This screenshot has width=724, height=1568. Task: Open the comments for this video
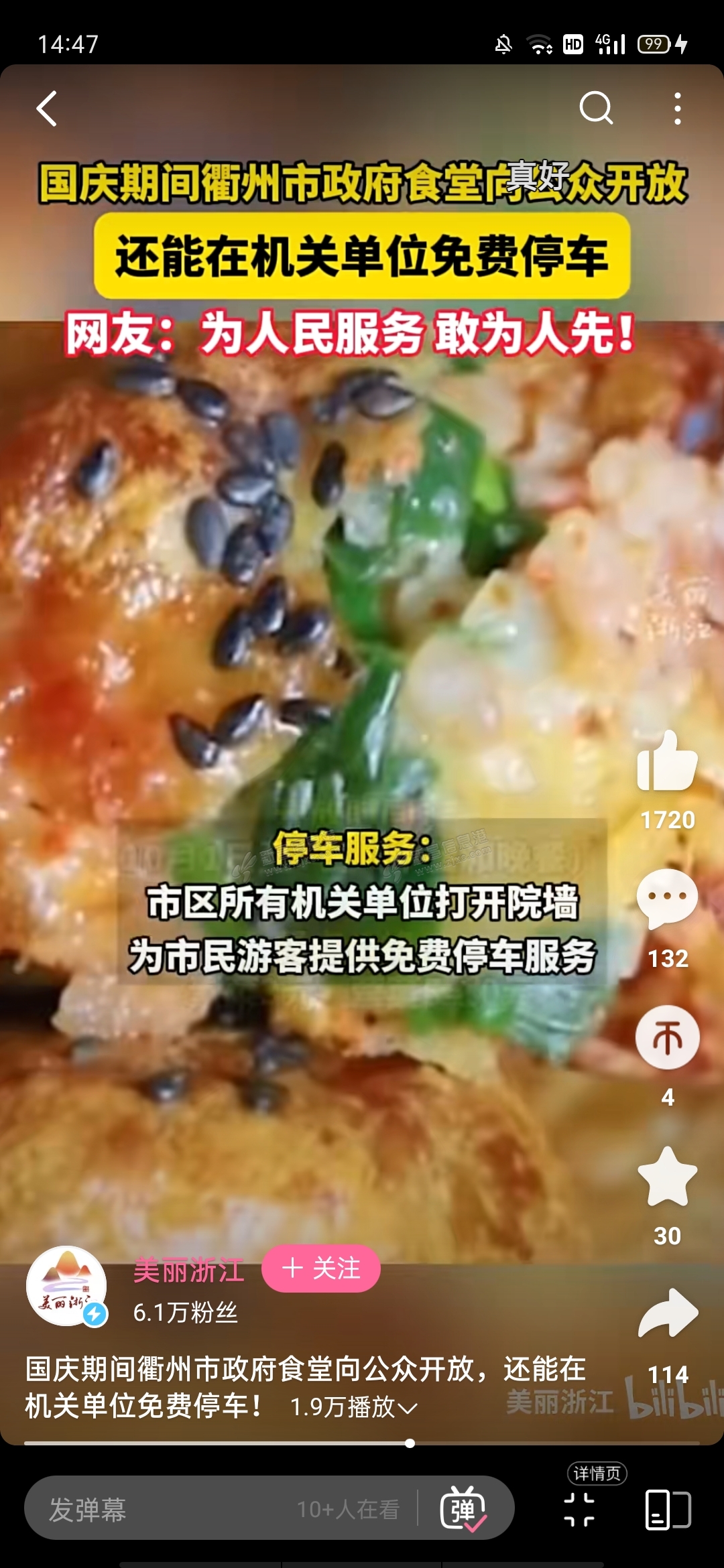[667, 898]
